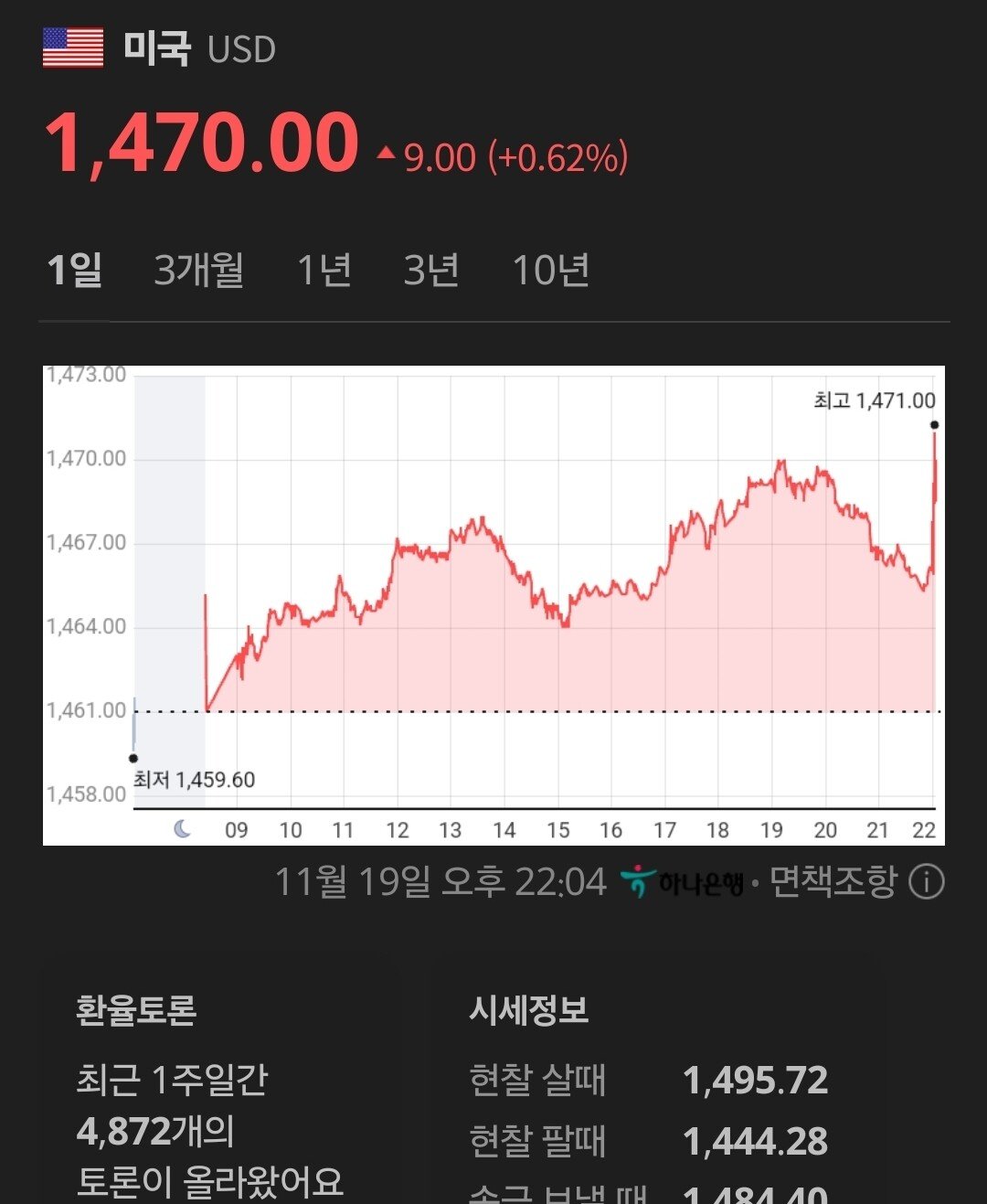
Task: Click the 4,872개의 discussion count text
Action: 155,1132
